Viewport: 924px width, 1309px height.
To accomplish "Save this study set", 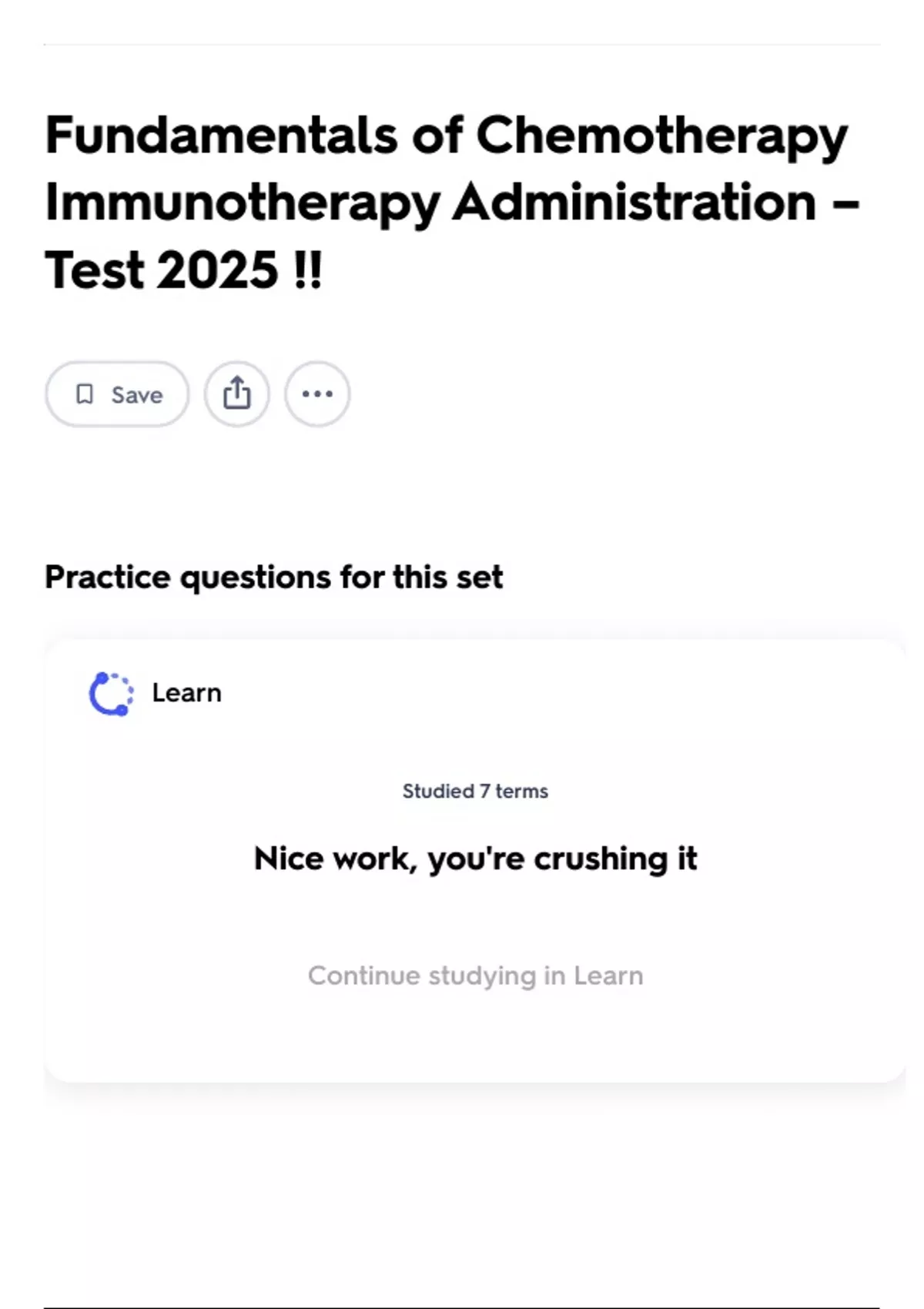I will (117, 394).
